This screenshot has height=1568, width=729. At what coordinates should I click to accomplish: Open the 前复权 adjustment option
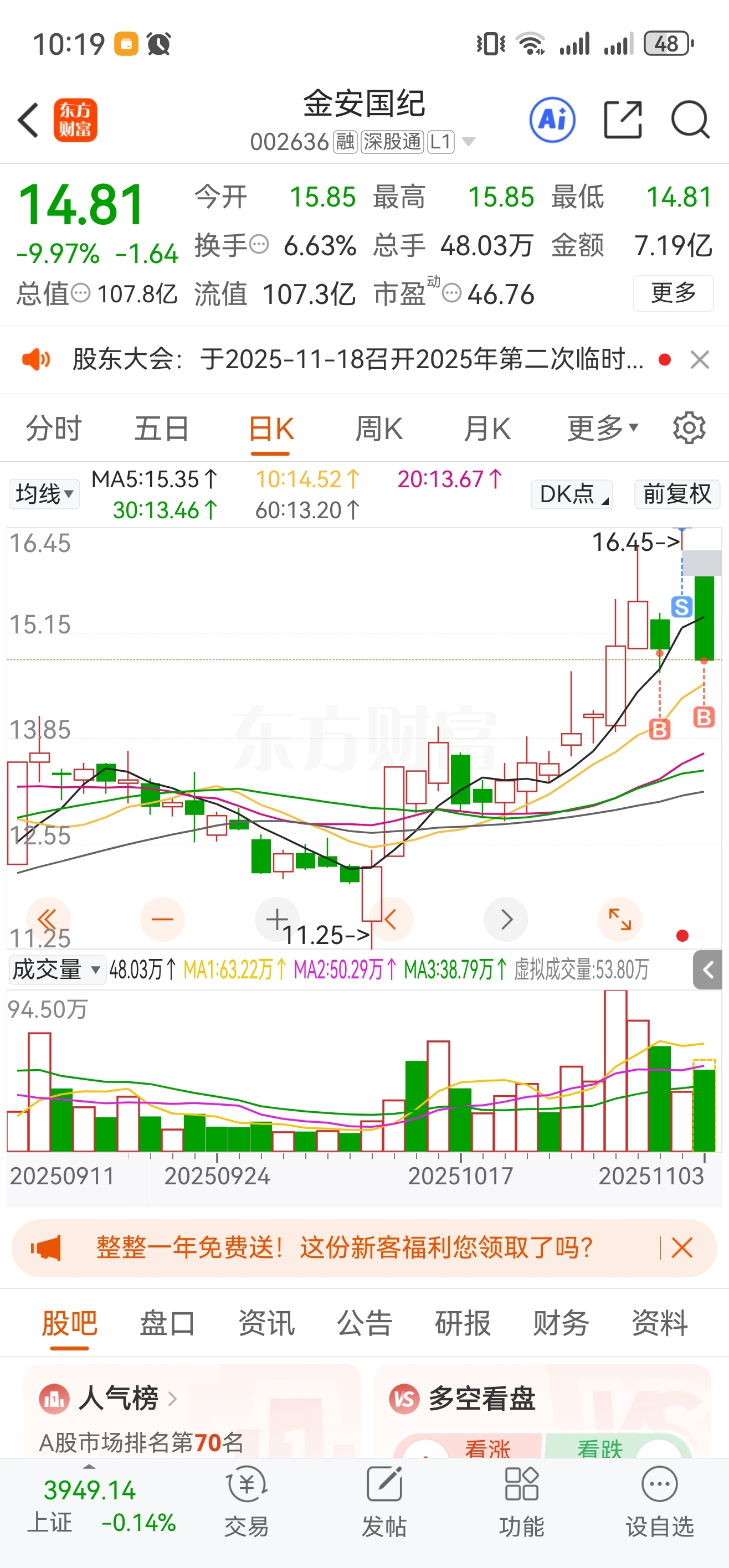[x=676, y=494]
